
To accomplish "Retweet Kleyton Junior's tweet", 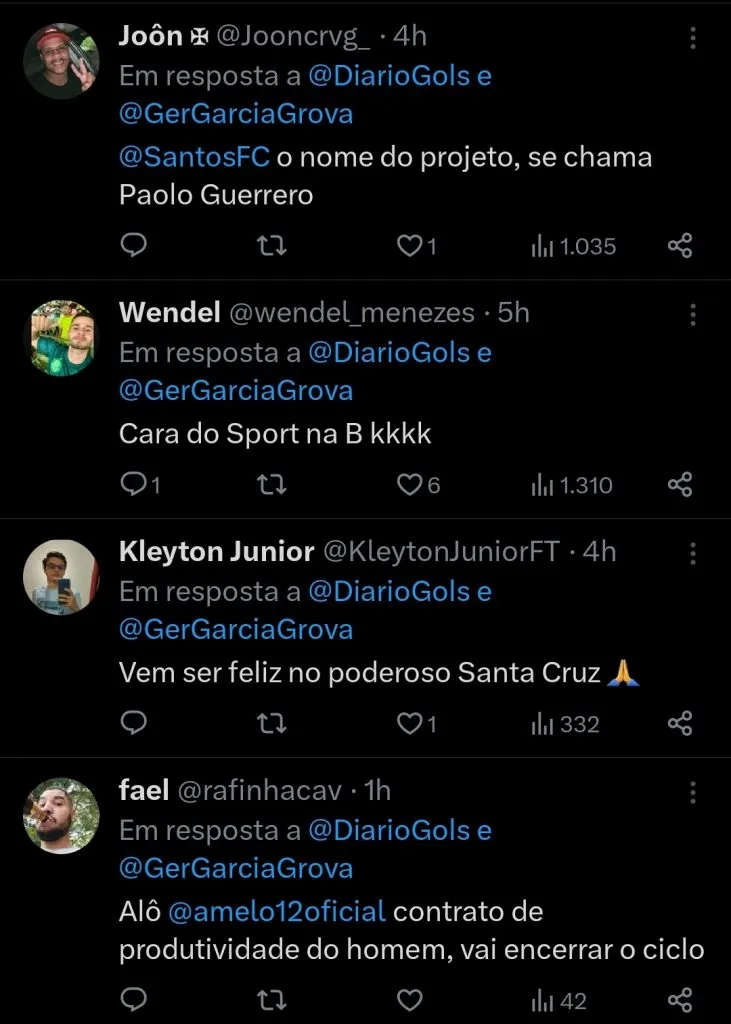I will coord(270,723).
